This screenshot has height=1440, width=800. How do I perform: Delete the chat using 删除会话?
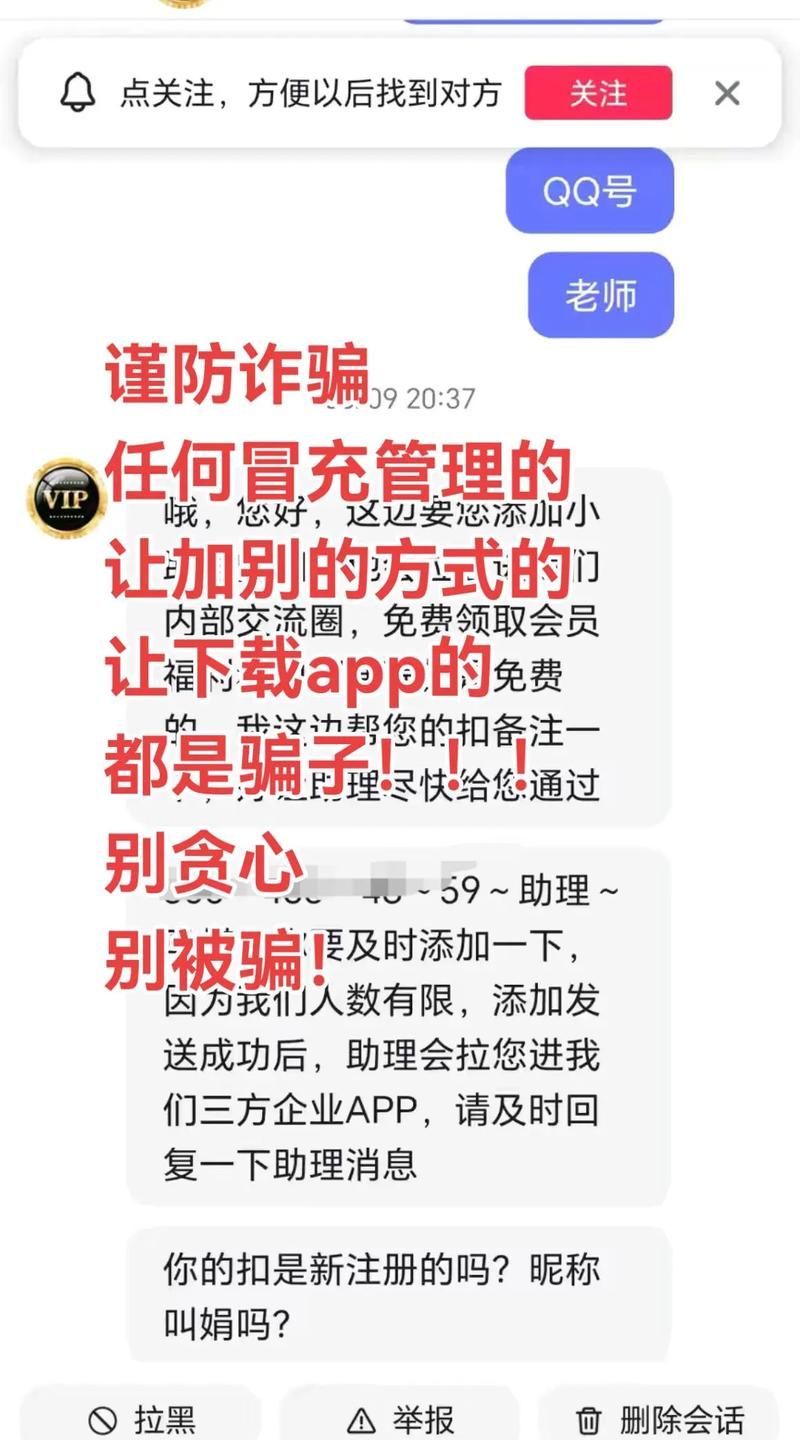point(660,1418)
